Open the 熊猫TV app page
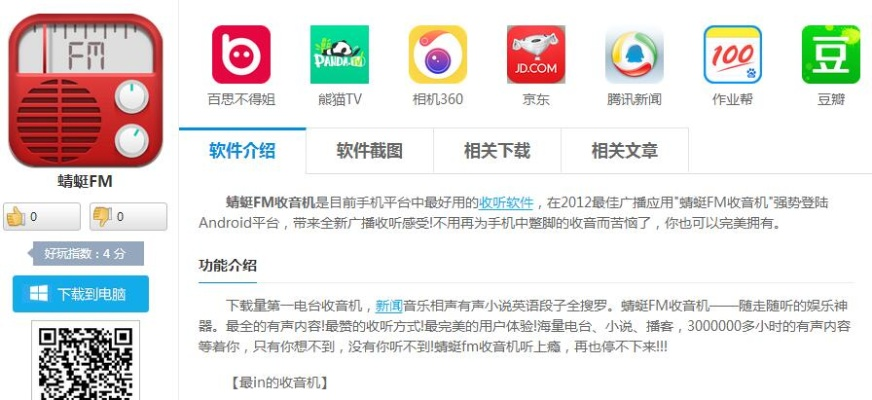Image resolution: width=872 pixels, height=400 pixels. pos(340,55)
